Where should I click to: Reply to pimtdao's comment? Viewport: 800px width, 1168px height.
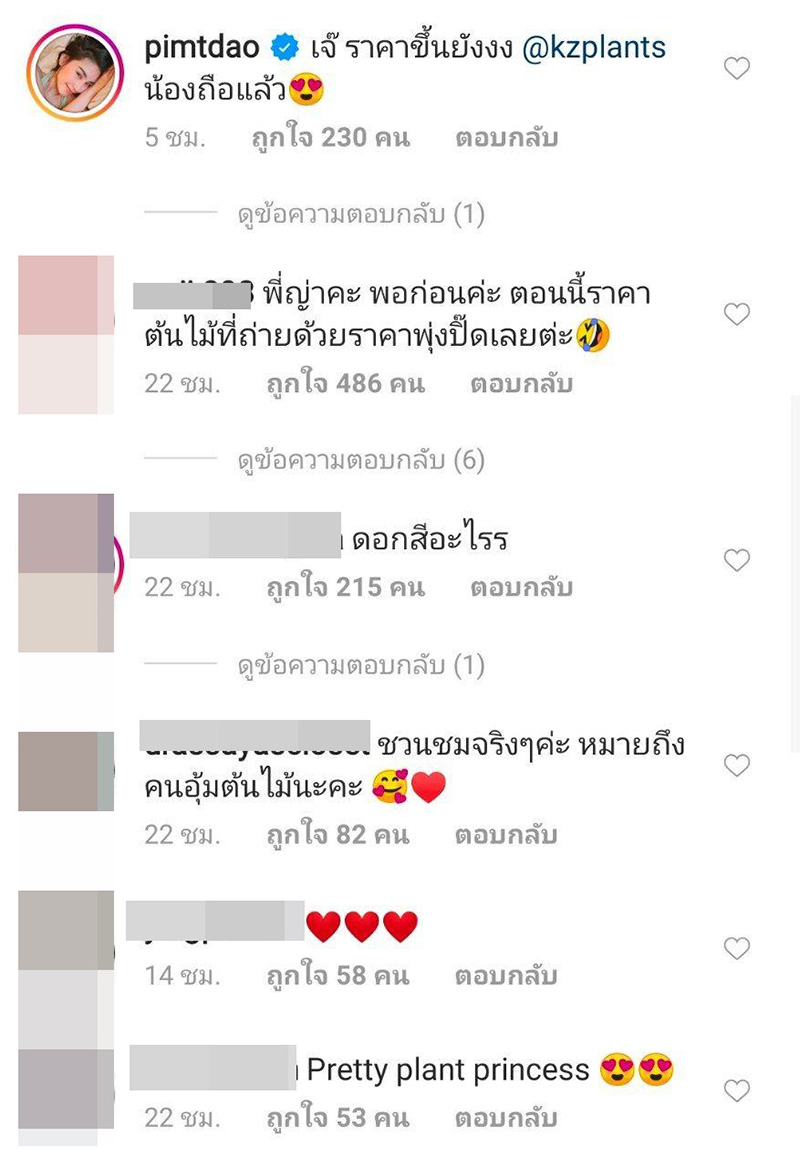[x=506, y=138]
